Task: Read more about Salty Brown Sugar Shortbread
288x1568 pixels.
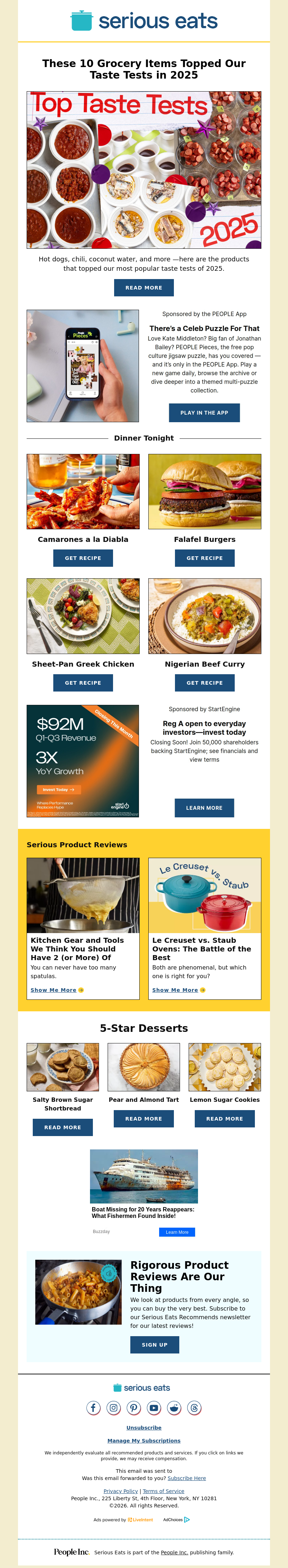Action: pos(63,1127)
